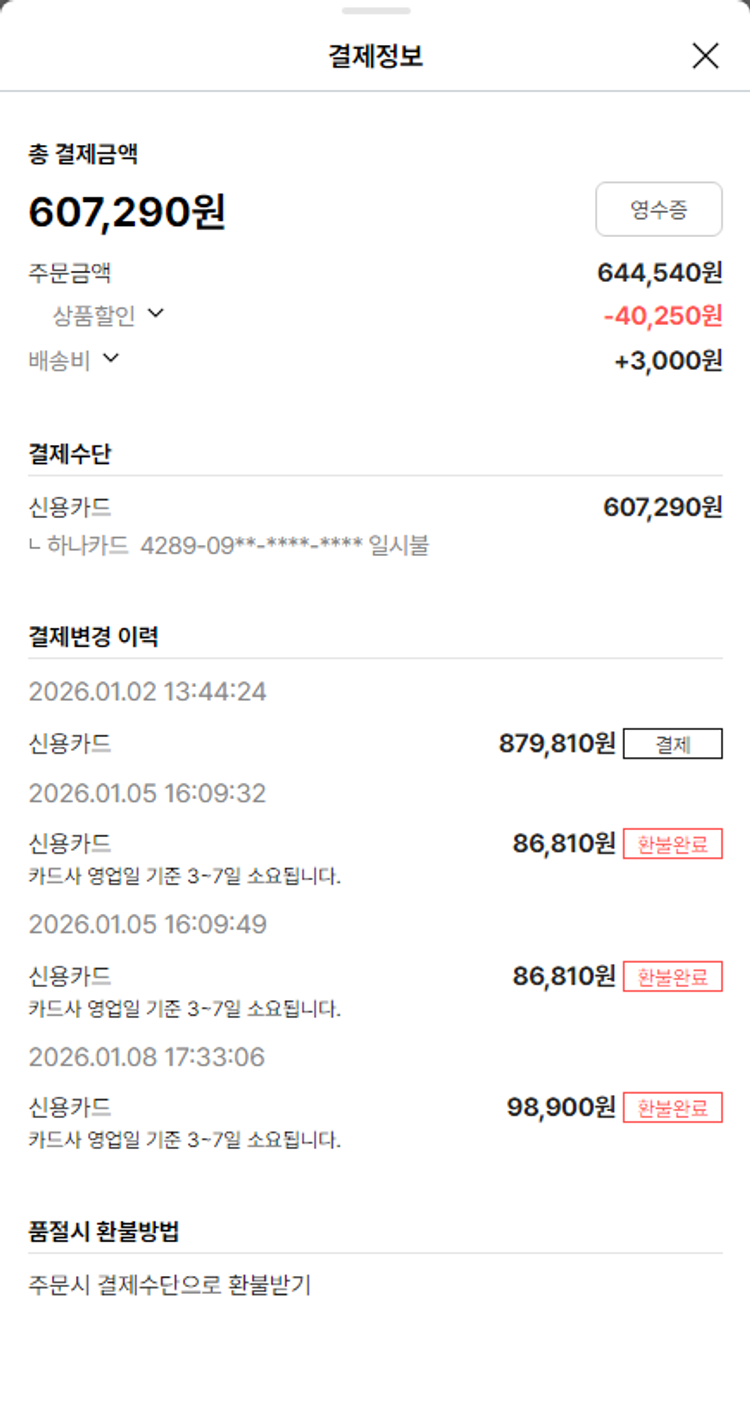This screenshot has width=750, height=1405.
Task: Expand the 상품할인 details
Action: 155,314
